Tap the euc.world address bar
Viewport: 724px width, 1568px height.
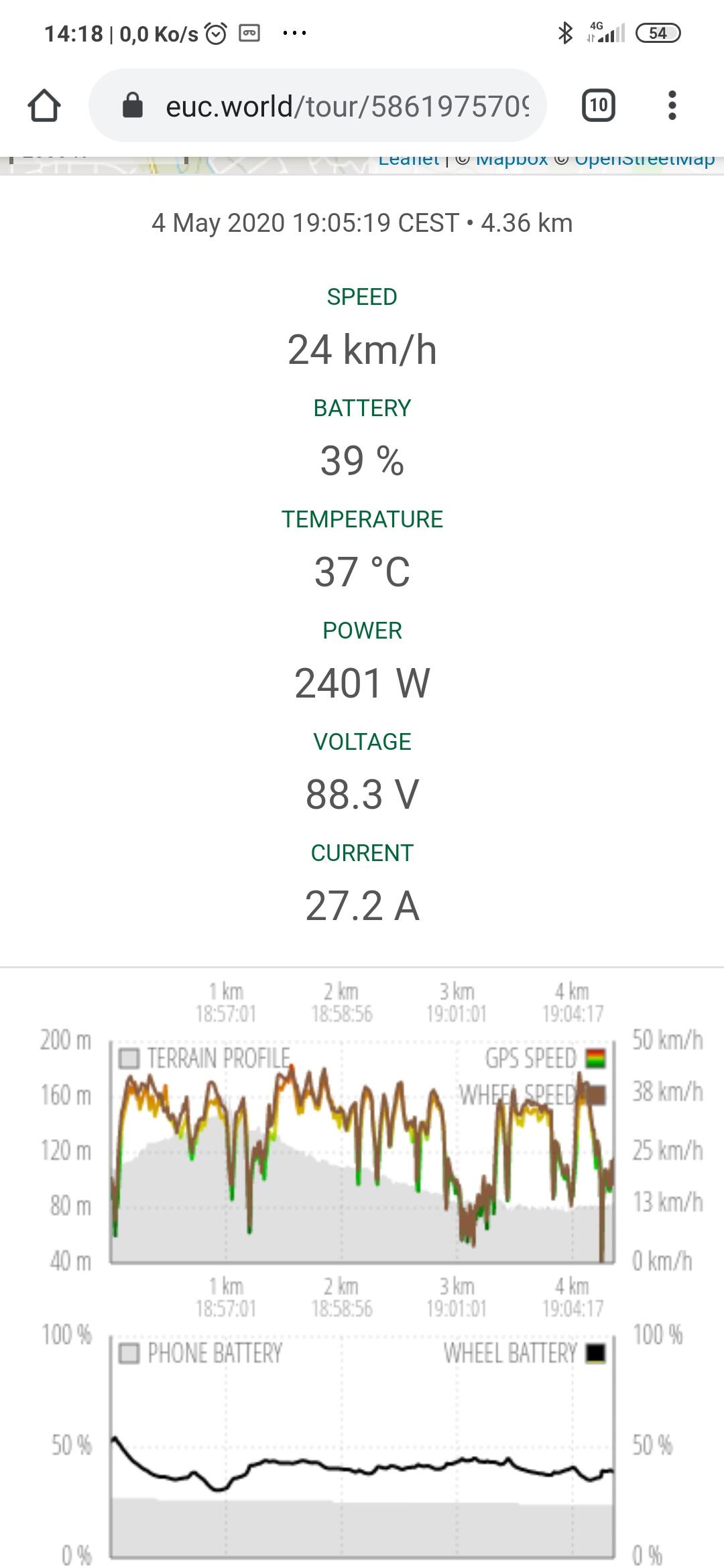(x=318, y=105)
